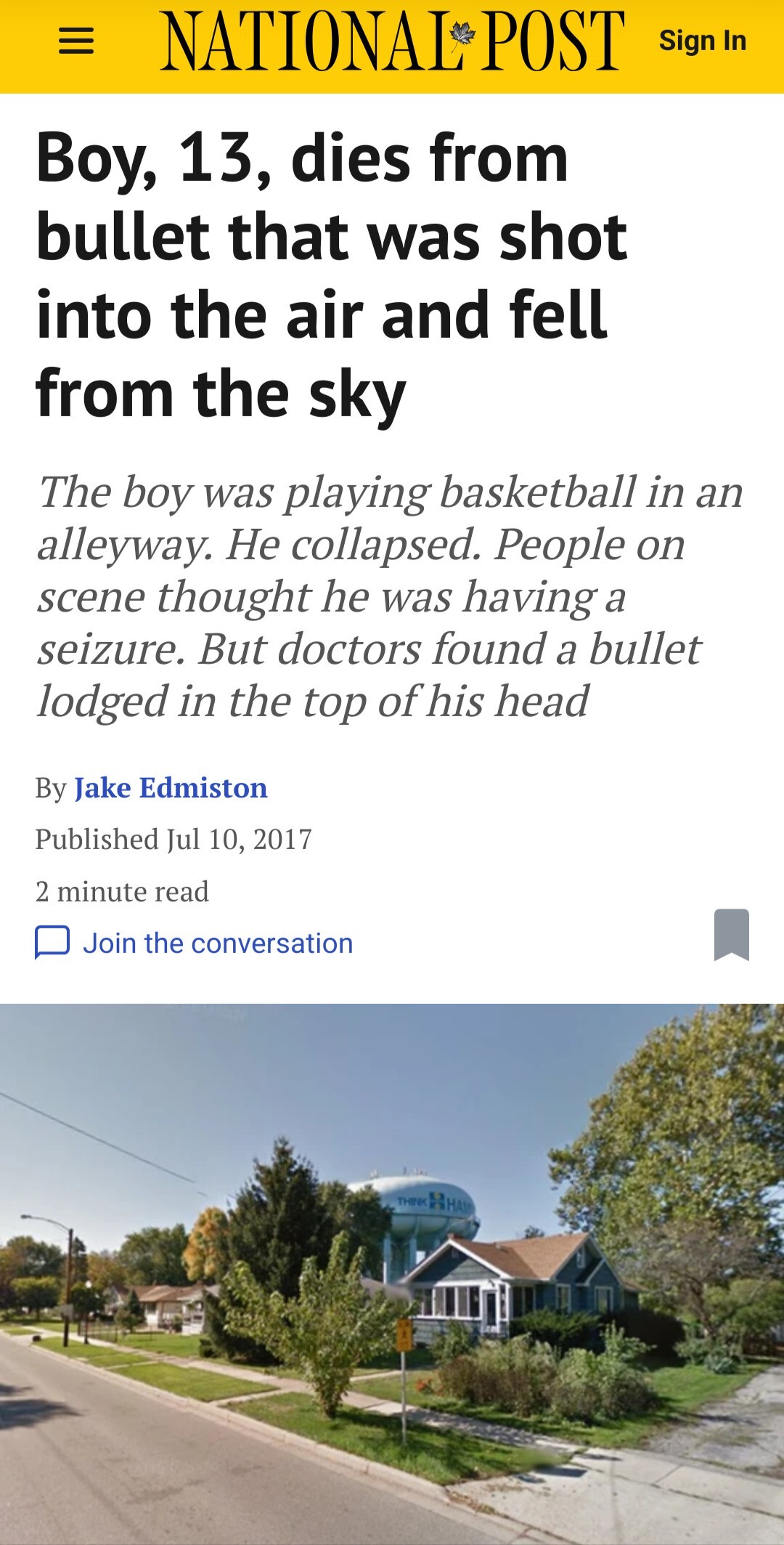Open National Post home via logo
This screenshot has width=784, height=1545.
(392, 41)
